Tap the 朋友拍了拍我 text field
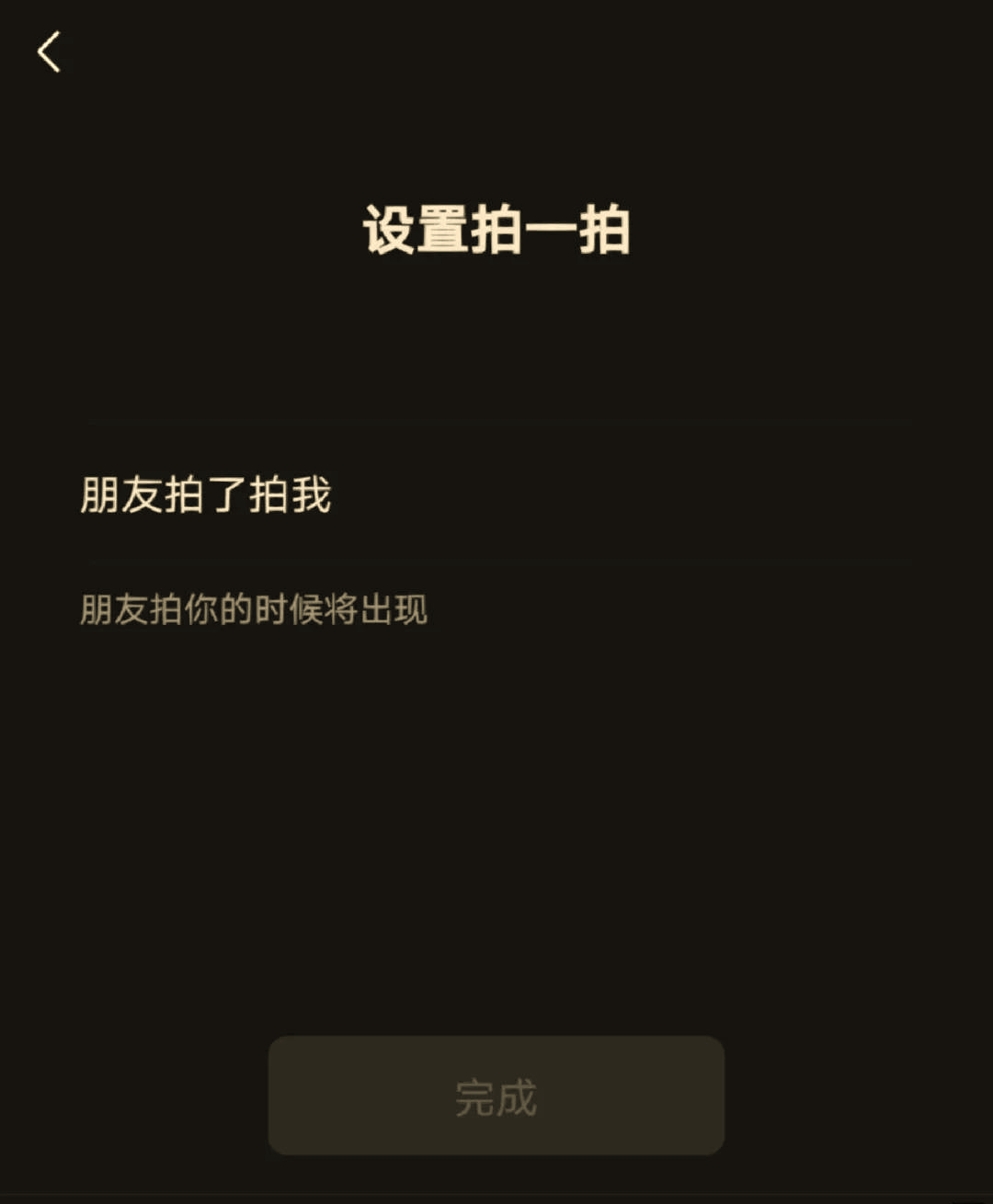Image resolution: width=993 pixels, height=1204 pixels. coord(496,495)
